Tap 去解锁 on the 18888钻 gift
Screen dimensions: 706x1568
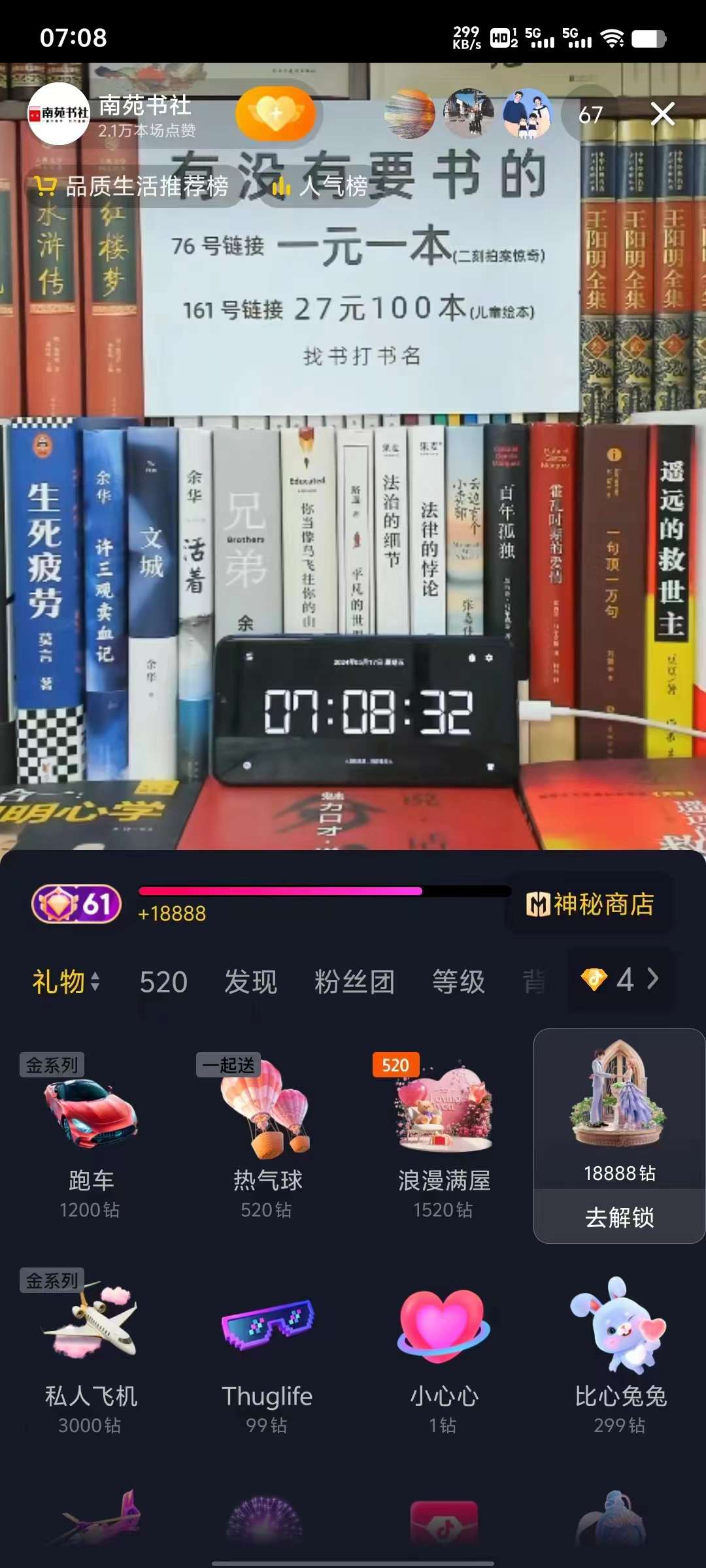(x=619, y=1217)
